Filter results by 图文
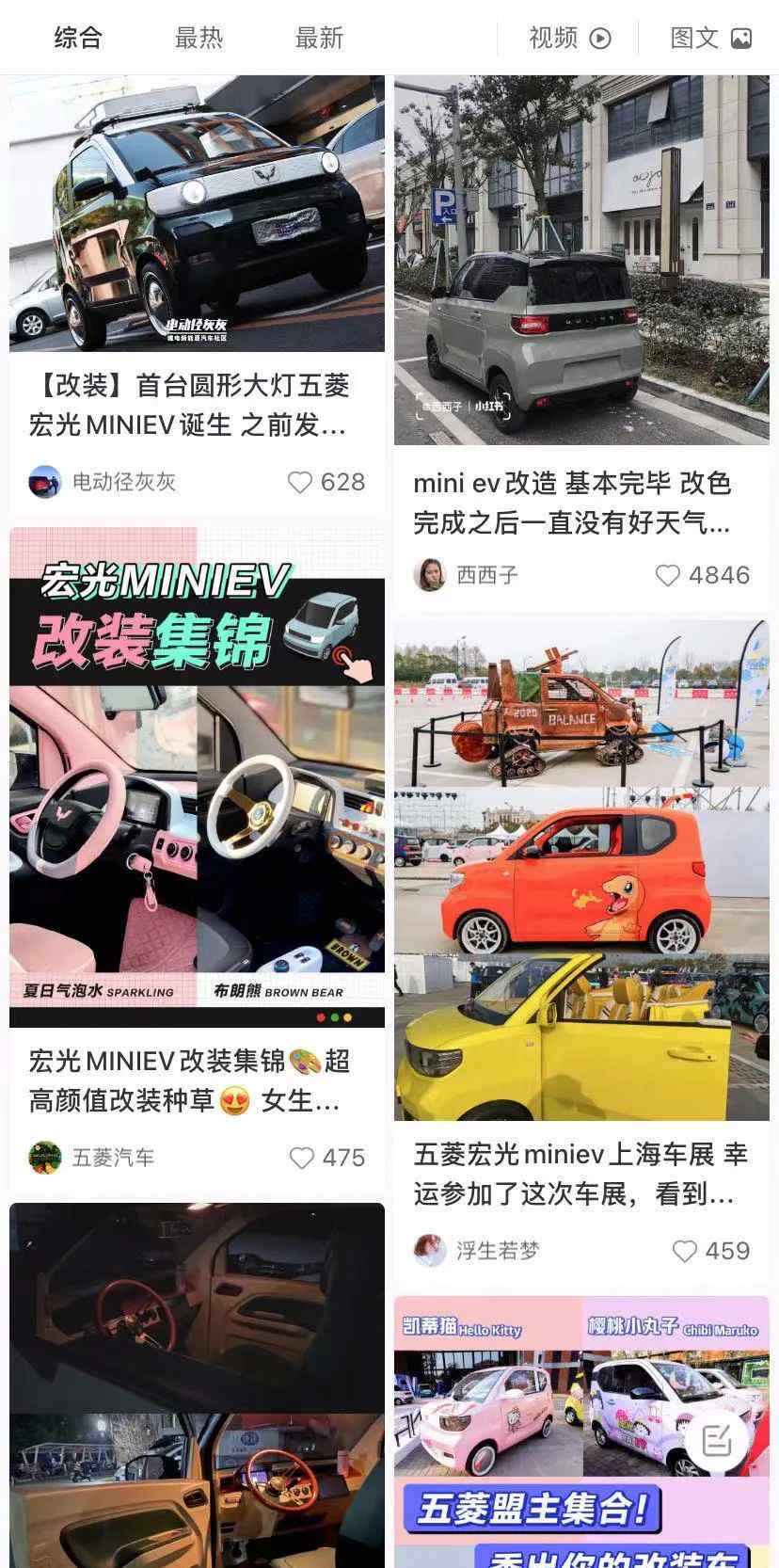This screenshot has height=1568, width=779. click(x=710, y=38)
